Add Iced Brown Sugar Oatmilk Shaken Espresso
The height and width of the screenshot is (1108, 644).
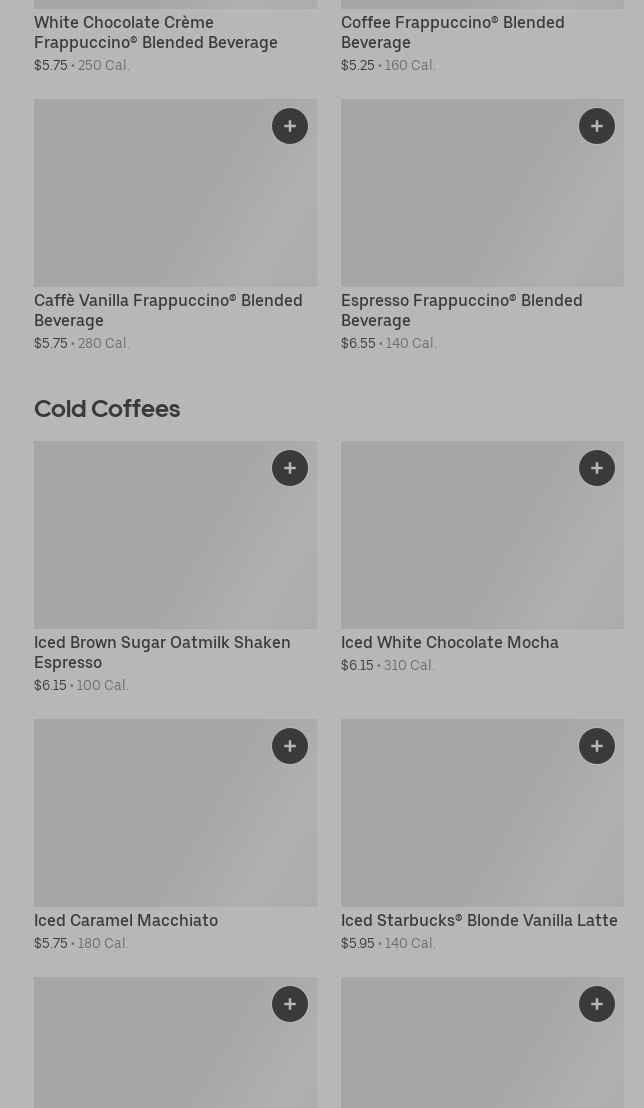(x=290, y=468)
